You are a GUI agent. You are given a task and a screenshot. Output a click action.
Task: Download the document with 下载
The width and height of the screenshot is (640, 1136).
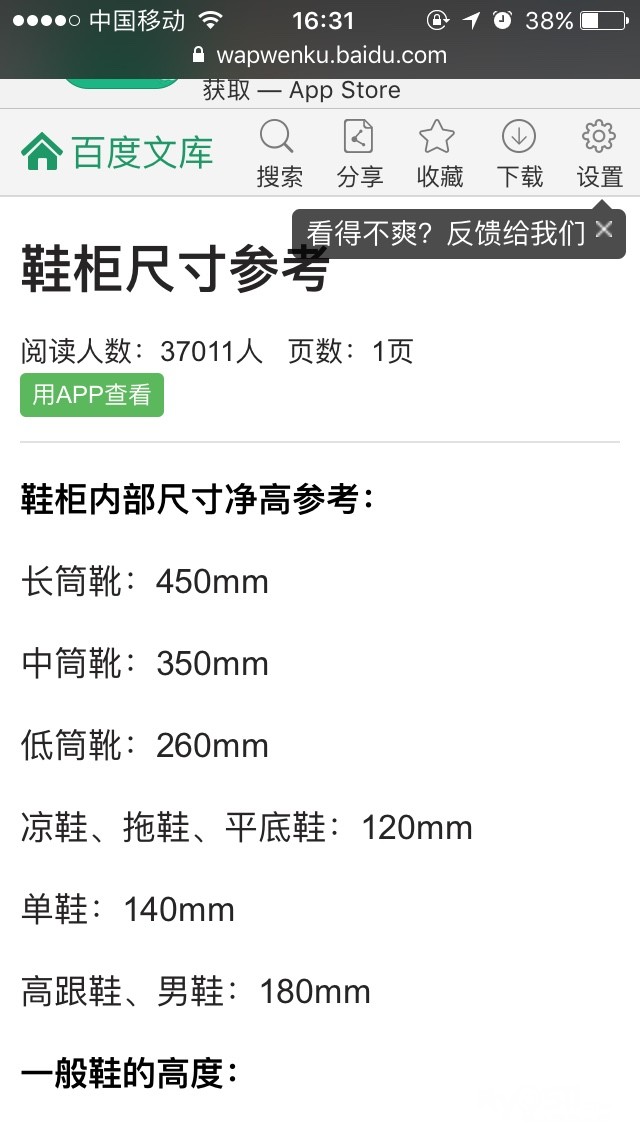(520, 154)
